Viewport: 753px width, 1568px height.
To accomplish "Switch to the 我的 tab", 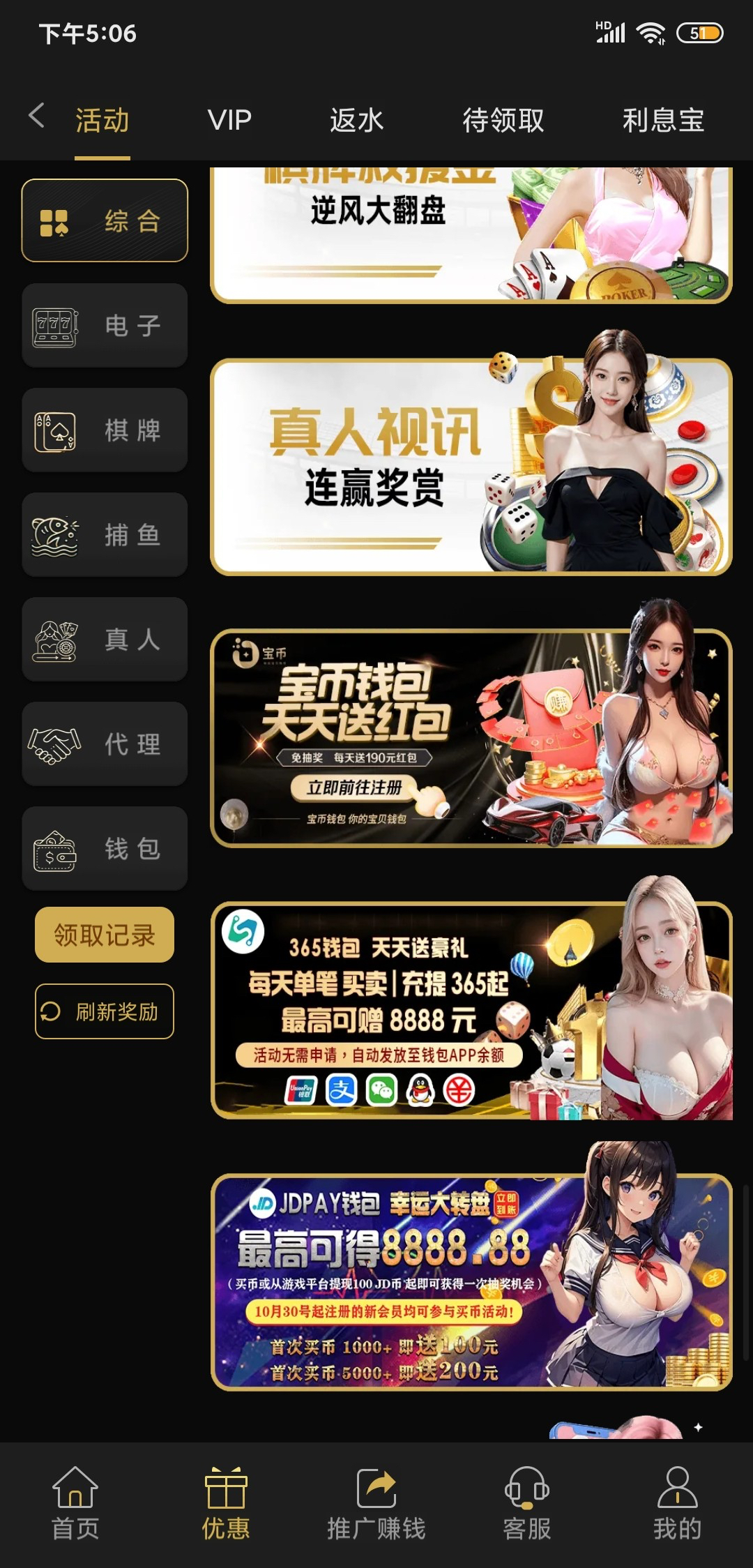I will [x=678, y=1504].
